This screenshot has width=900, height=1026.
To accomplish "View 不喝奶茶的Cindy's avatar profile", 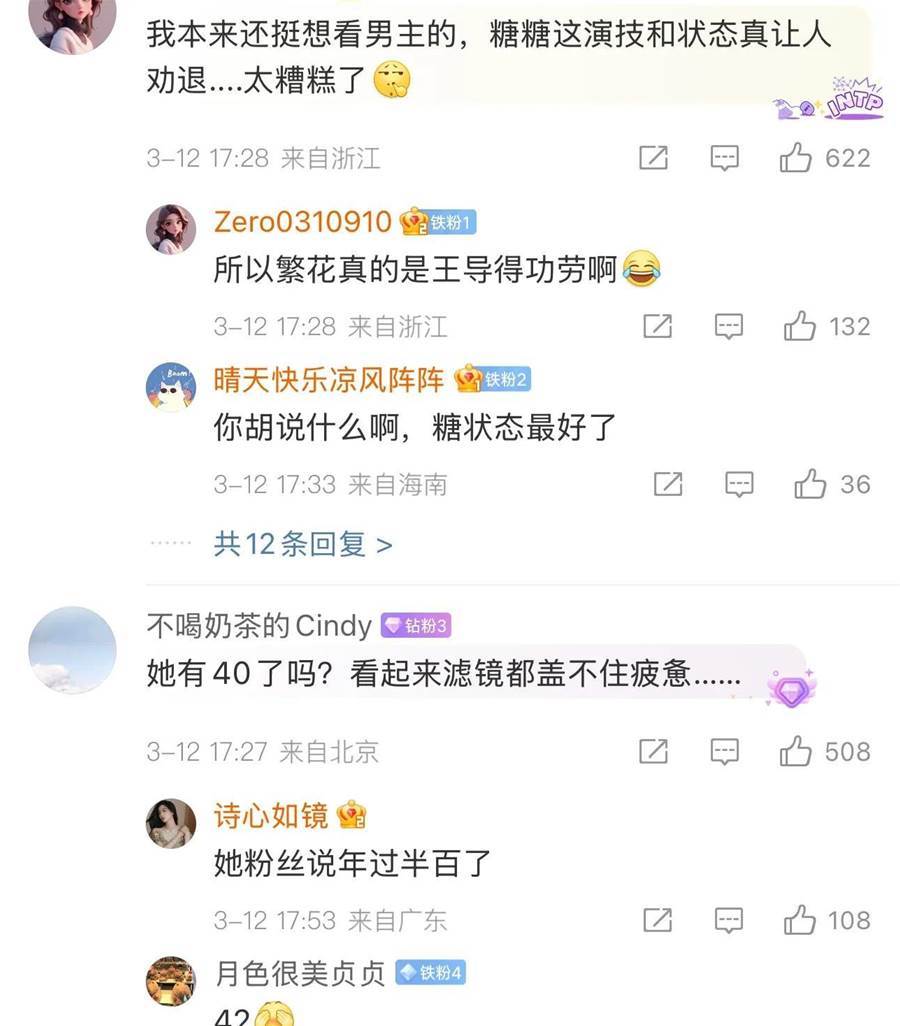I will [x=73, y=650].
